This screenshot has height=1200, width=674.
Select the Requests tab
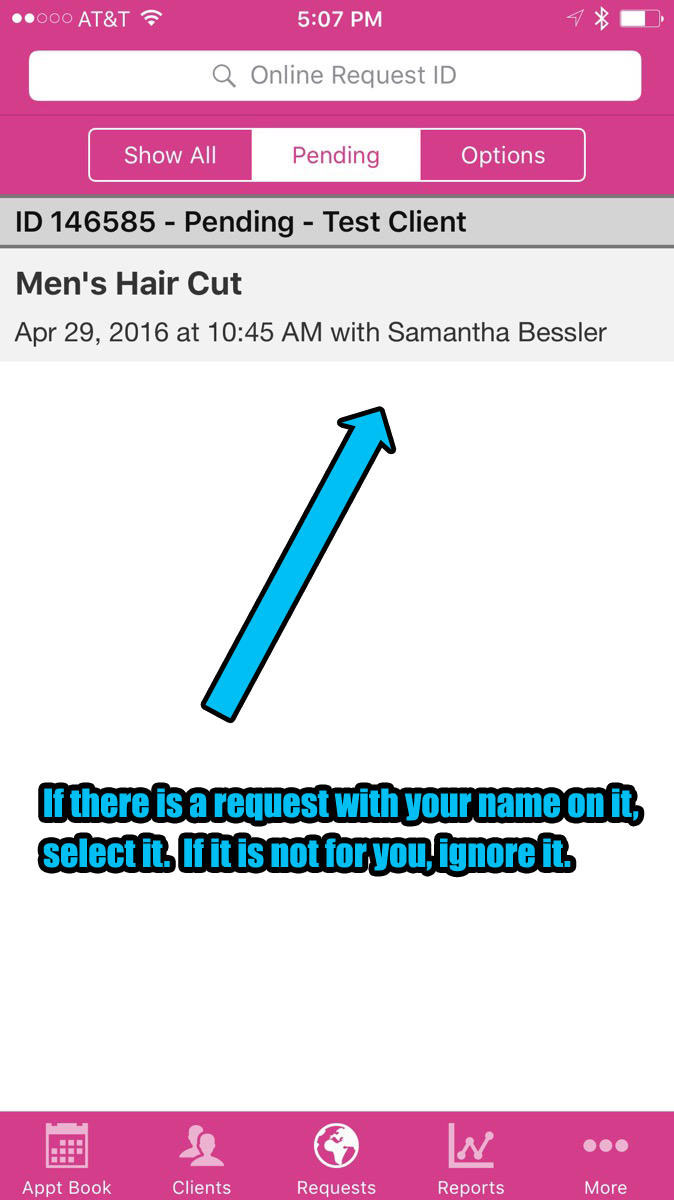pos(336,1158)
